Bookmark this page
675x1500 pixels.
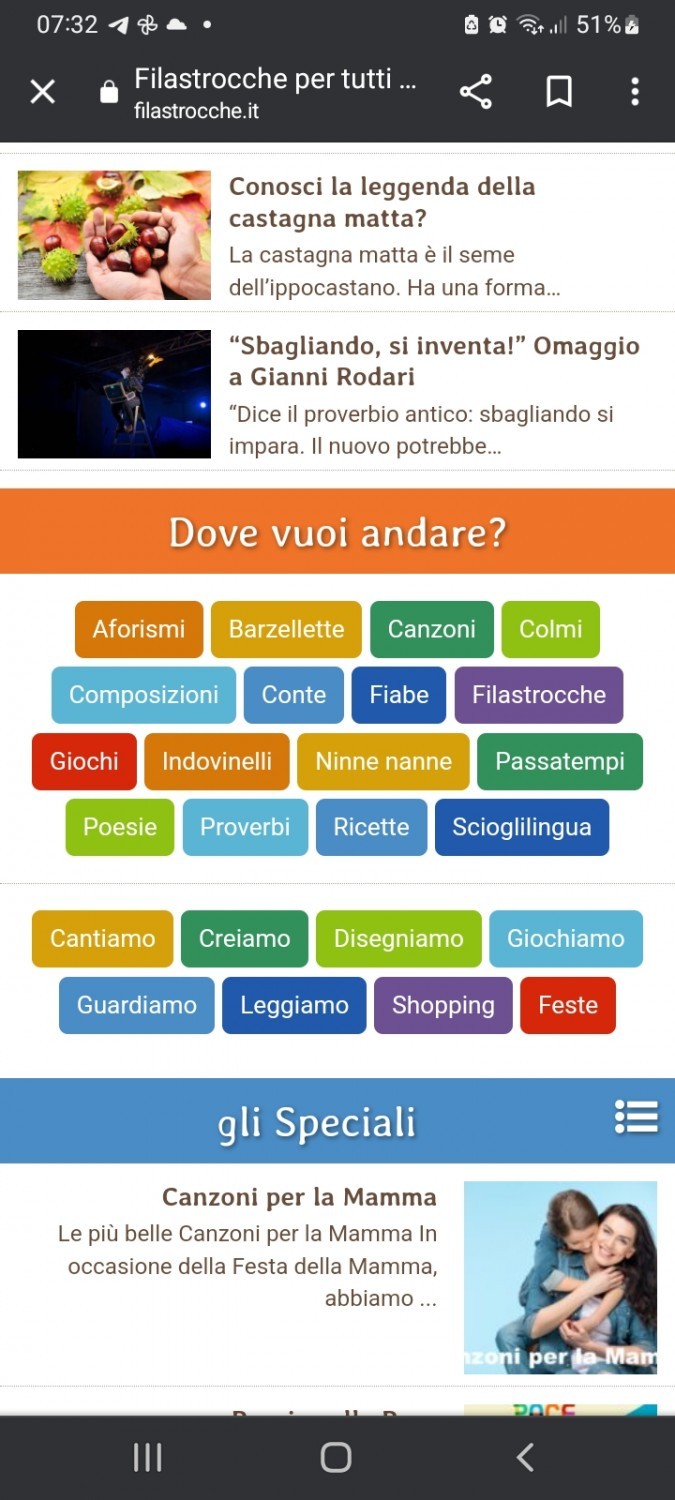pyautogui.click(x=559, y=92)
